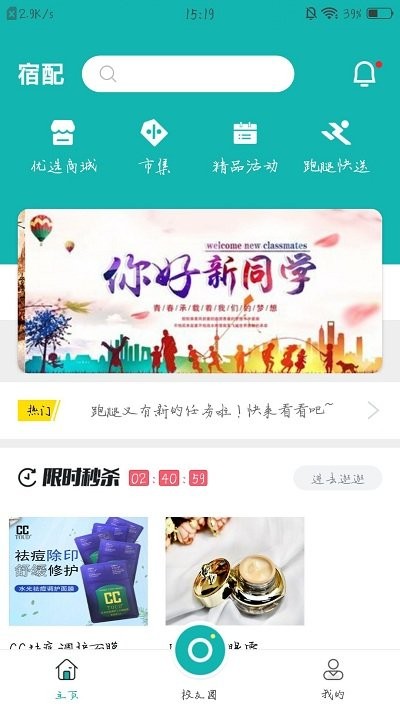
Task: Open 跑腿快送 shortcut
Action: point(336,147)
